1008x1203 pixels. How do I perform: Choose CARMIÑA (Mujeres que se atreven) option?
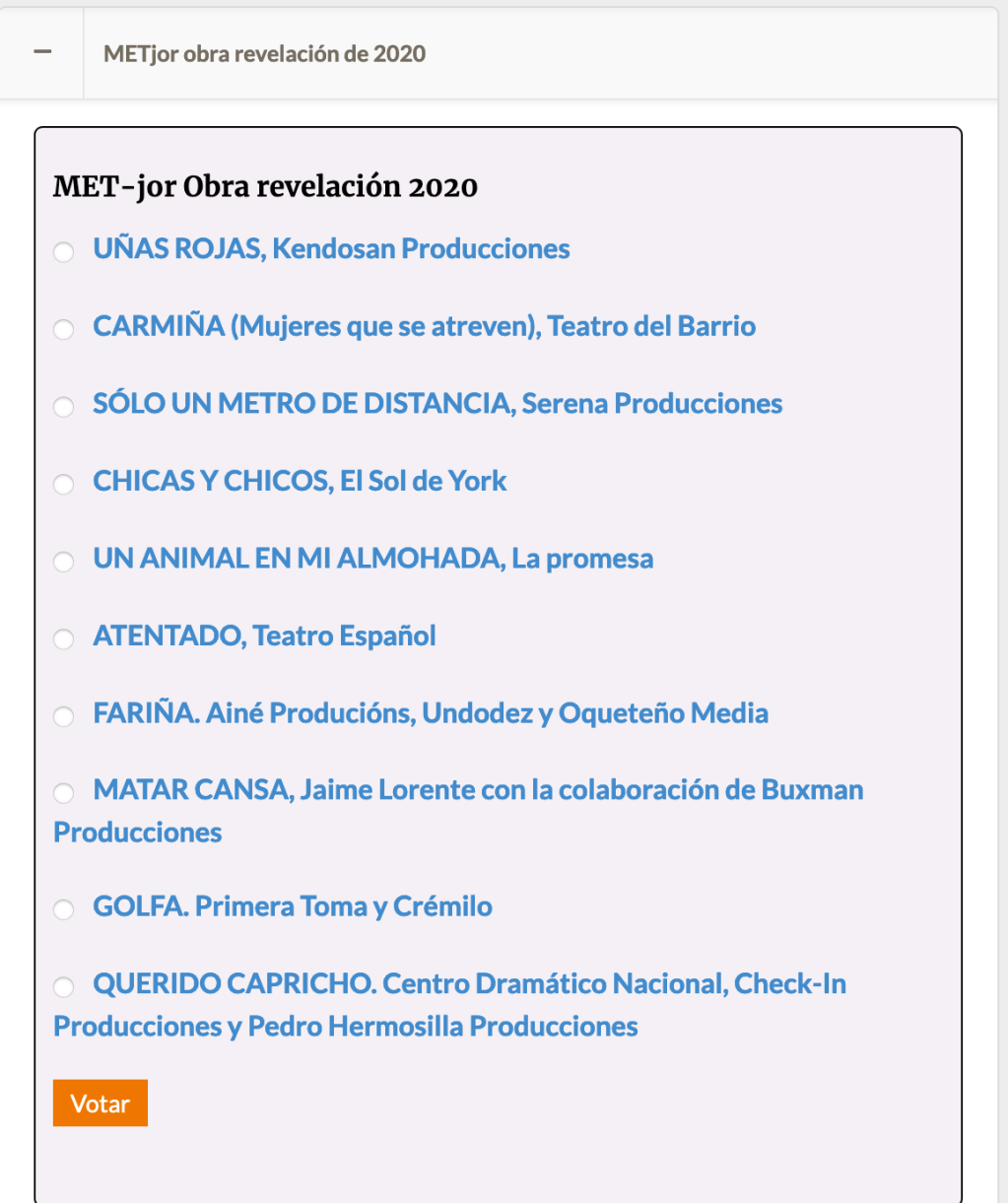(x=63, y=330)
